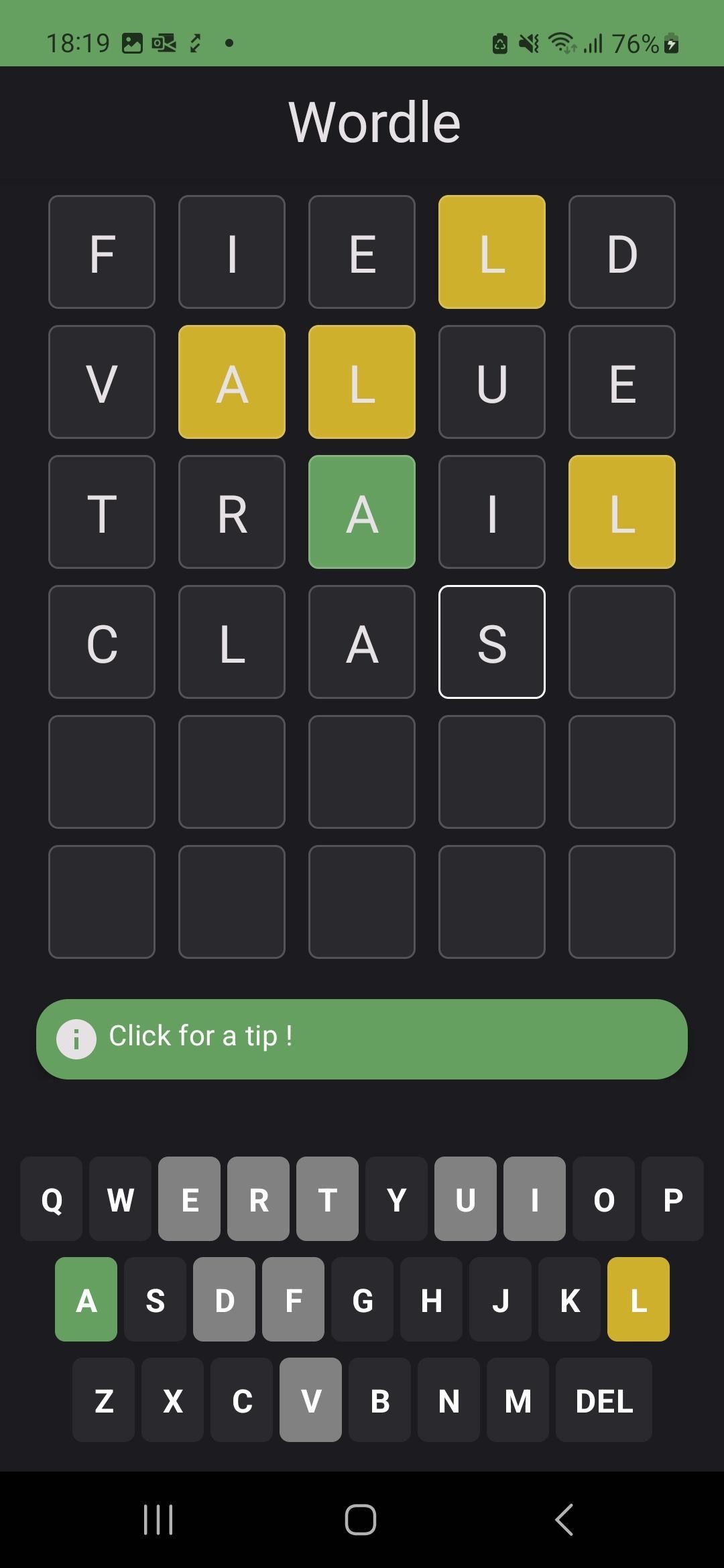Image resolution: width=724 pixels, height=1568 pixels.
Task: Go back using the system back button
Action: click(x=564, y=1519)
